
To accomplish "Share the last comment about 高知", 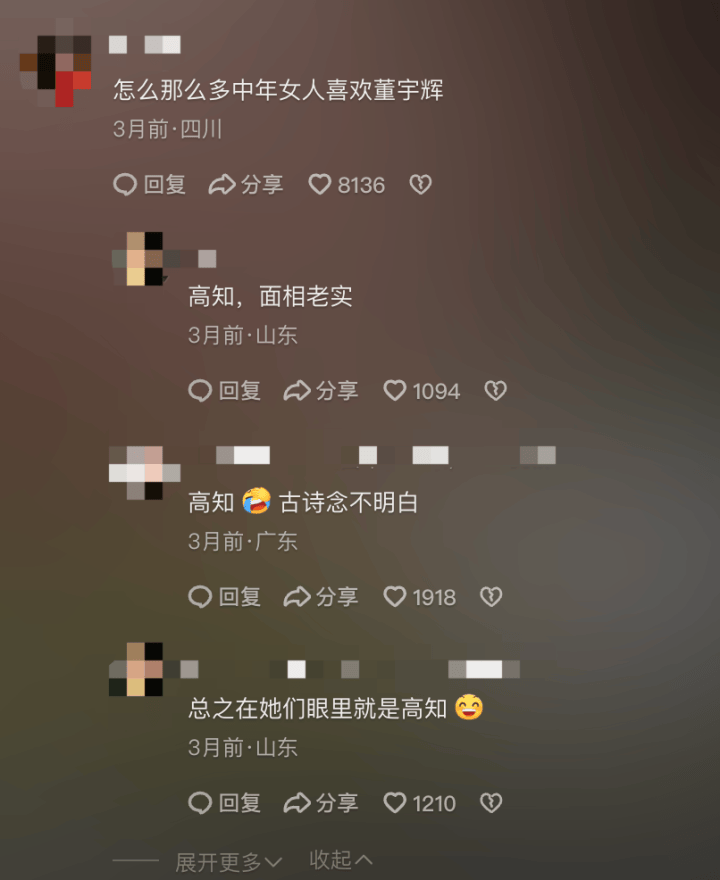I will pyautogui.click(x=320, y=802).
